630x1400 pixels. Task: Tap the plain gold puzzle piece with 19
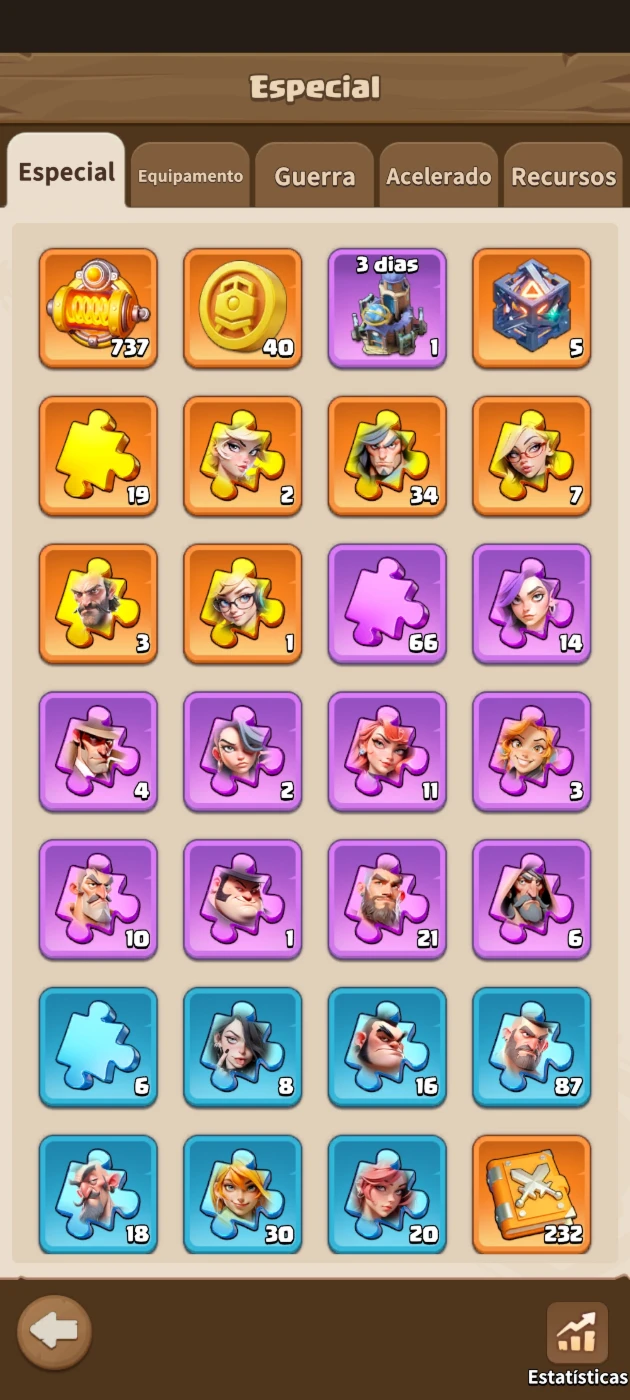coord(98,457)
